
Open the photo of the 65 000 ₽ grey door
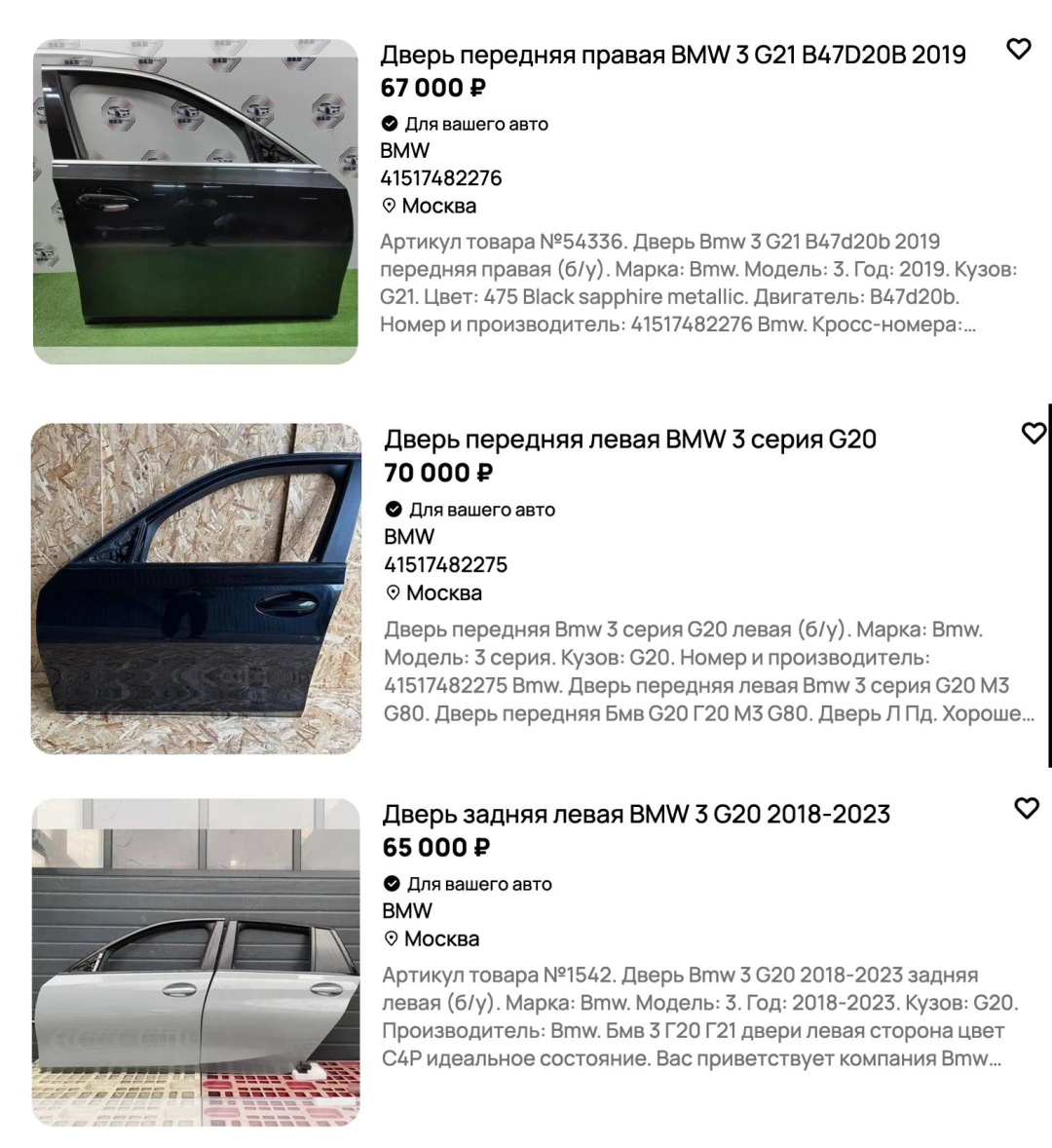click(196, 962)
